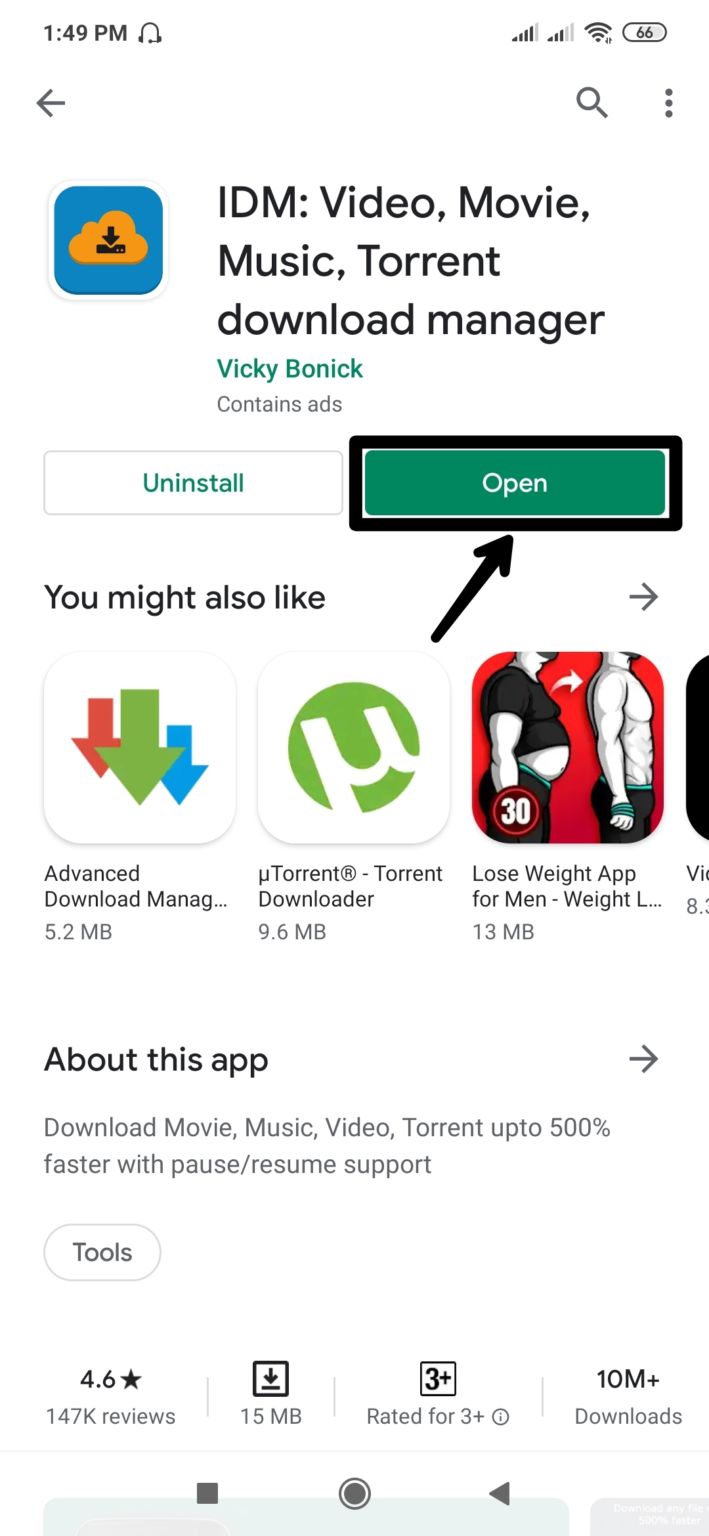
Task: Expand the About this app section
Action: click(x=643, y=1059)
